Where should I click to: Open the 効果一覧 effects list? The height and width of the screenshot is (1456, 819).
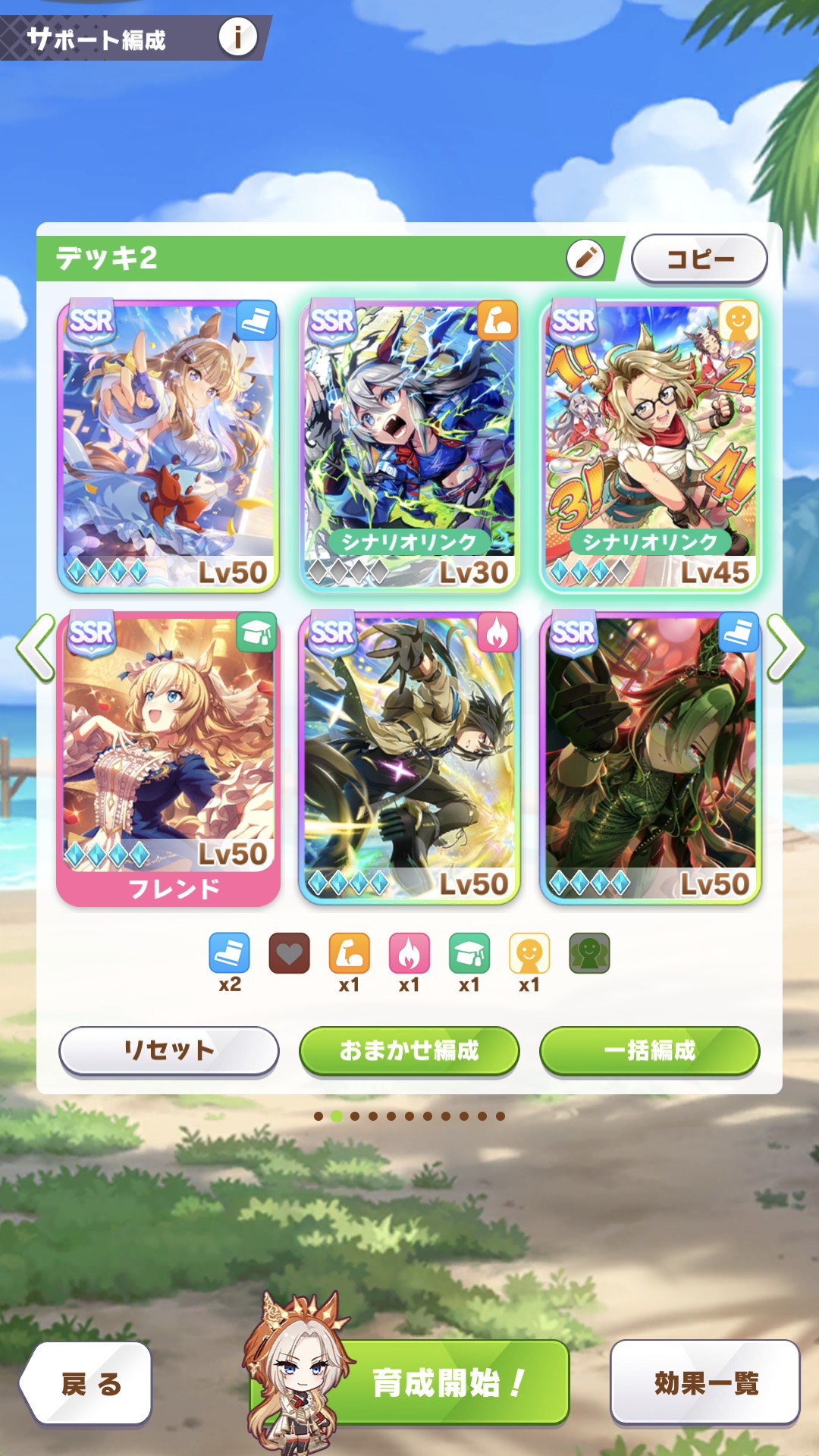[x=705, y=1382]
